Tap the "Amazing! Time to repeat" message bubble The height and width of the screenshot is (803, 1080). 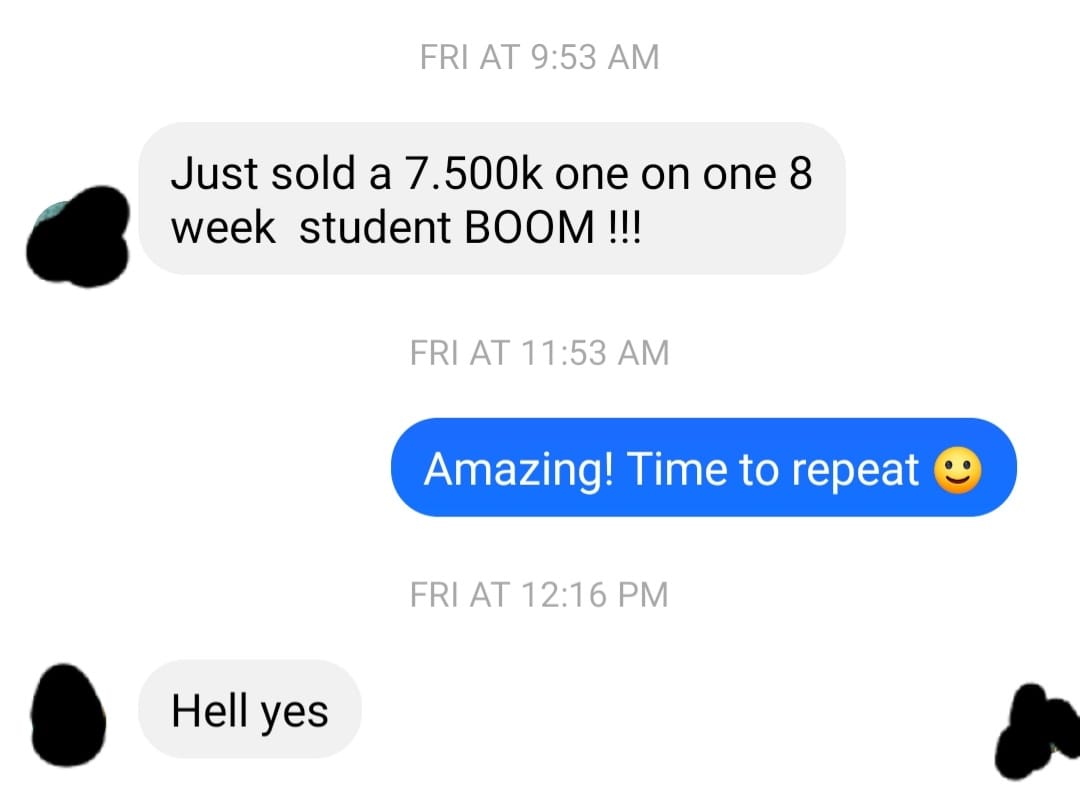click(x=703, y=468)
